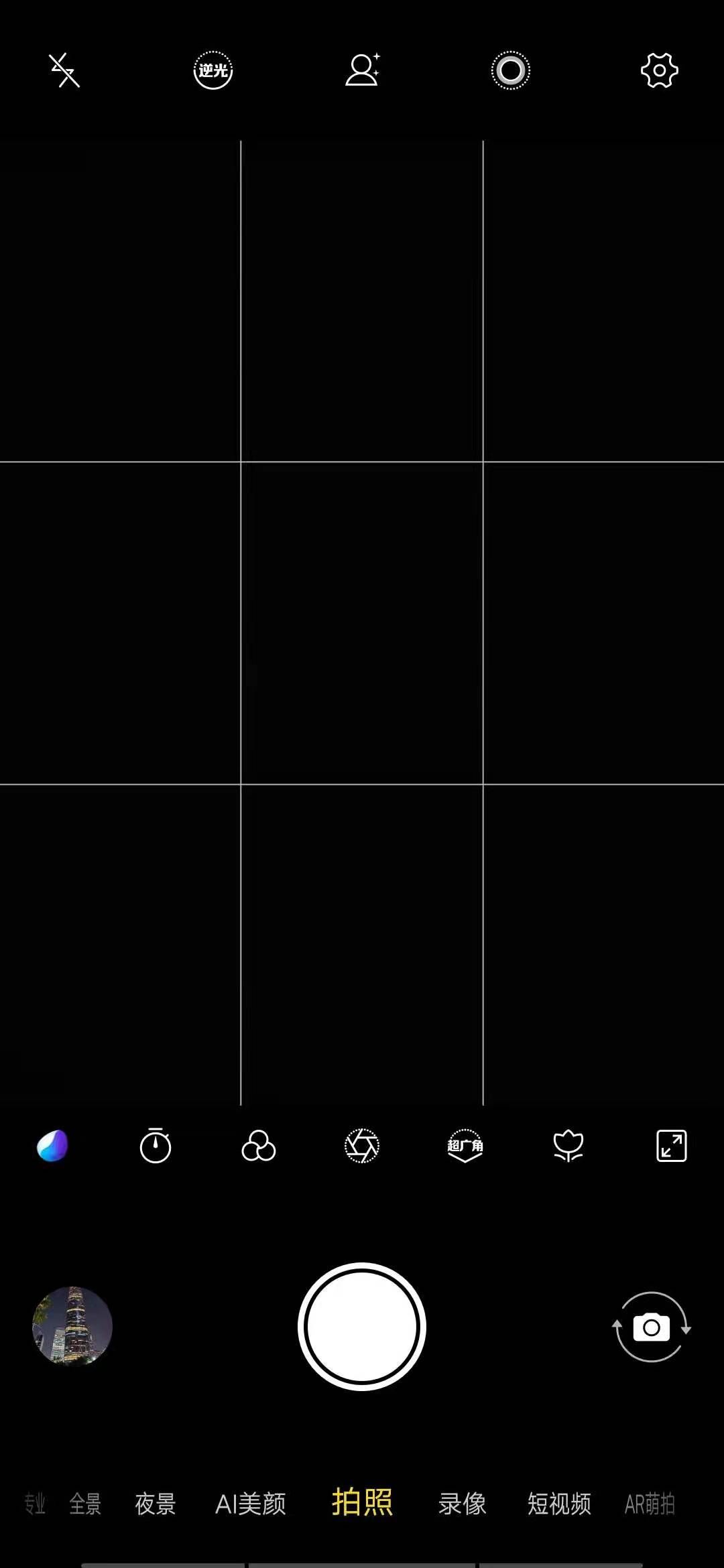Take a photo with shutter button
724x1568 pixels.
pyautogui.click(x=362, y=1327)
